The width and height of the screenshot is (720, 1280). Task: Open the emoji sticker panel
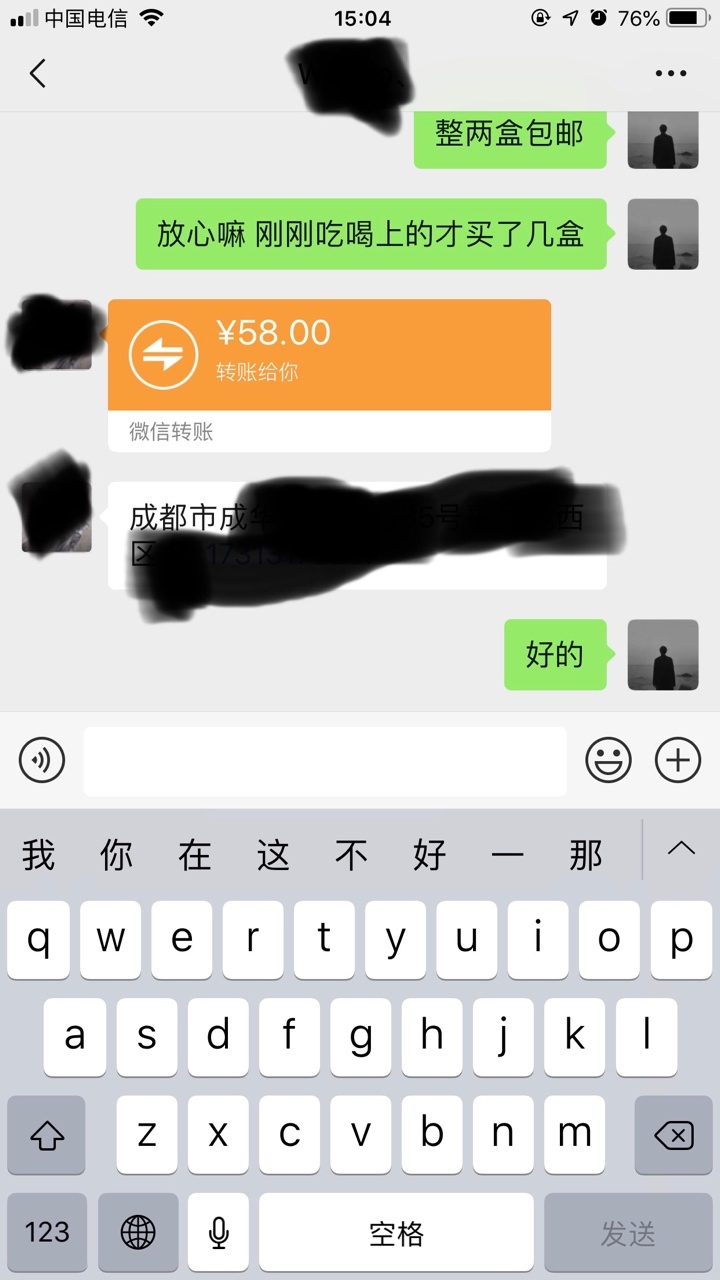(608, 761)
